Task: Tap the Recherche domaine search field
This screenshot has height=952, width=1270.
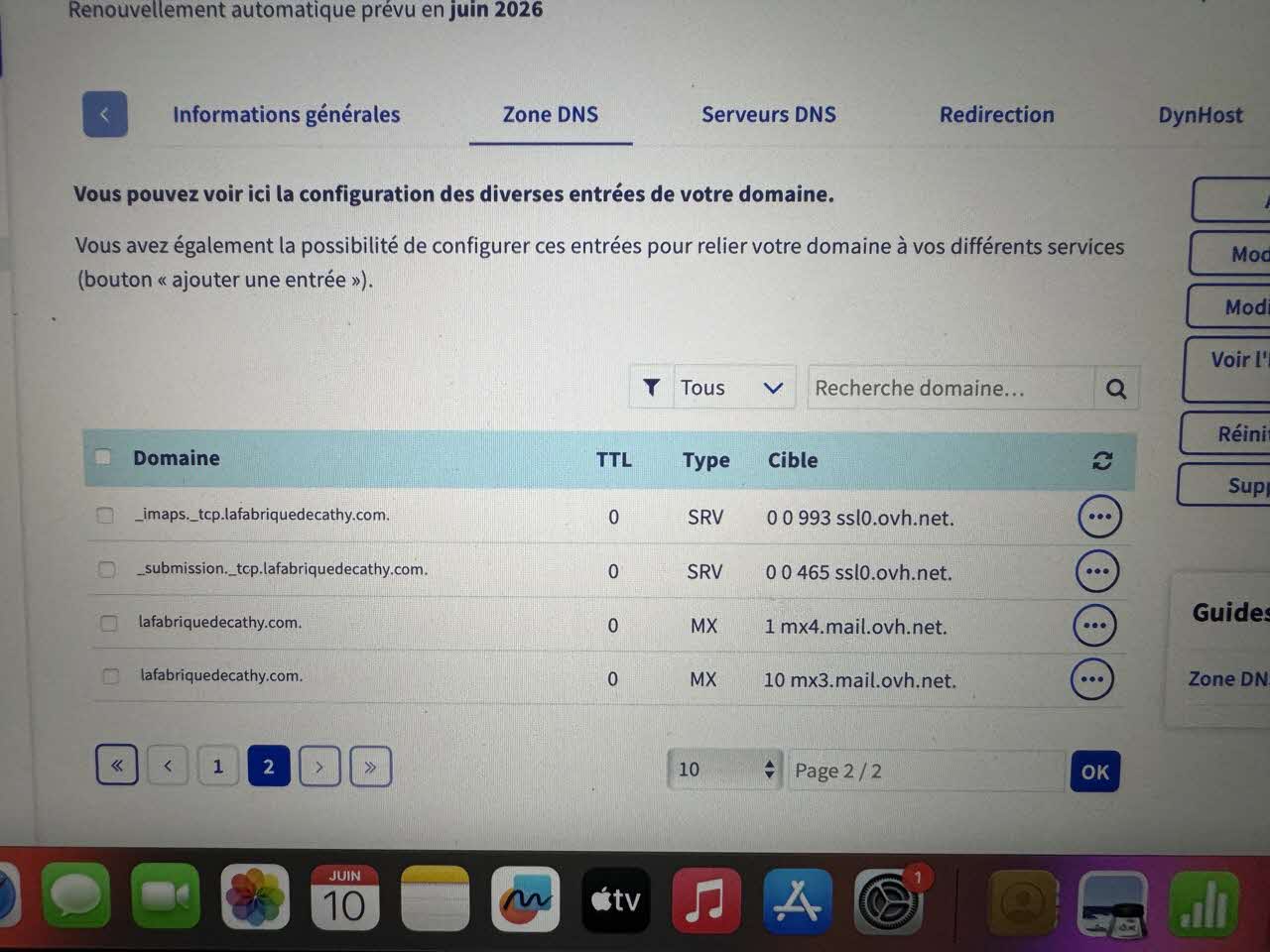Action: click(x=950, y=388)
